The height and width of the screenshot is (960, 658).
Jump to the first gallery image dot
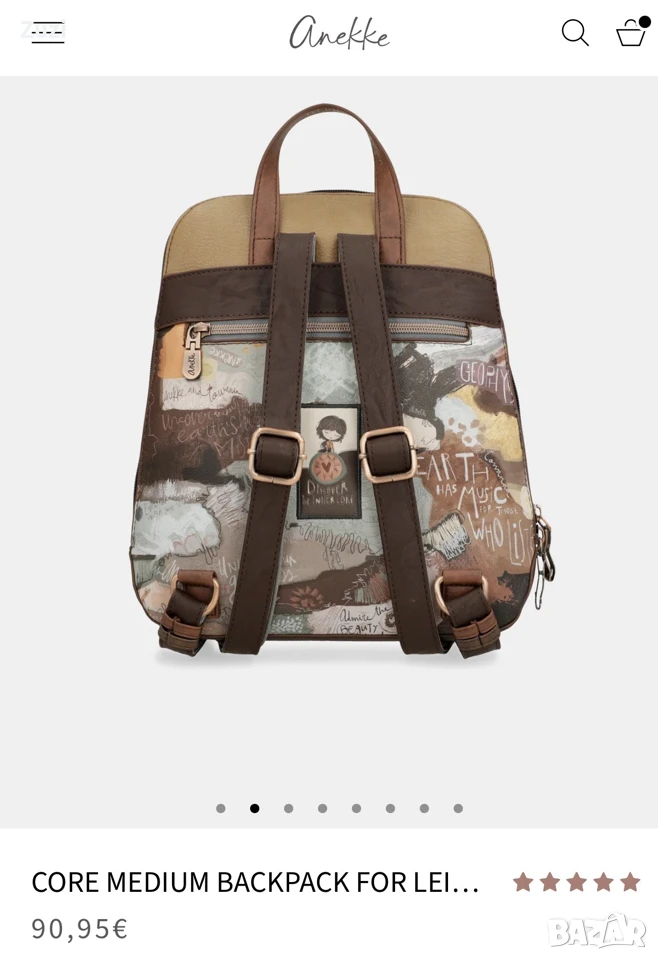click(220, 808)
